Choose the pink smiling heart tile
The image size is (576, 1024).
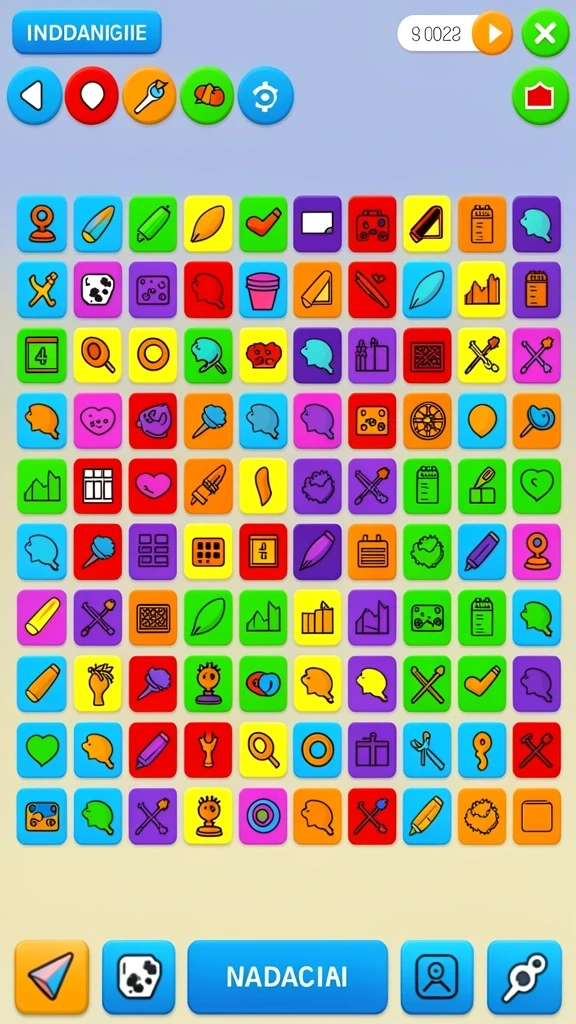97,421
